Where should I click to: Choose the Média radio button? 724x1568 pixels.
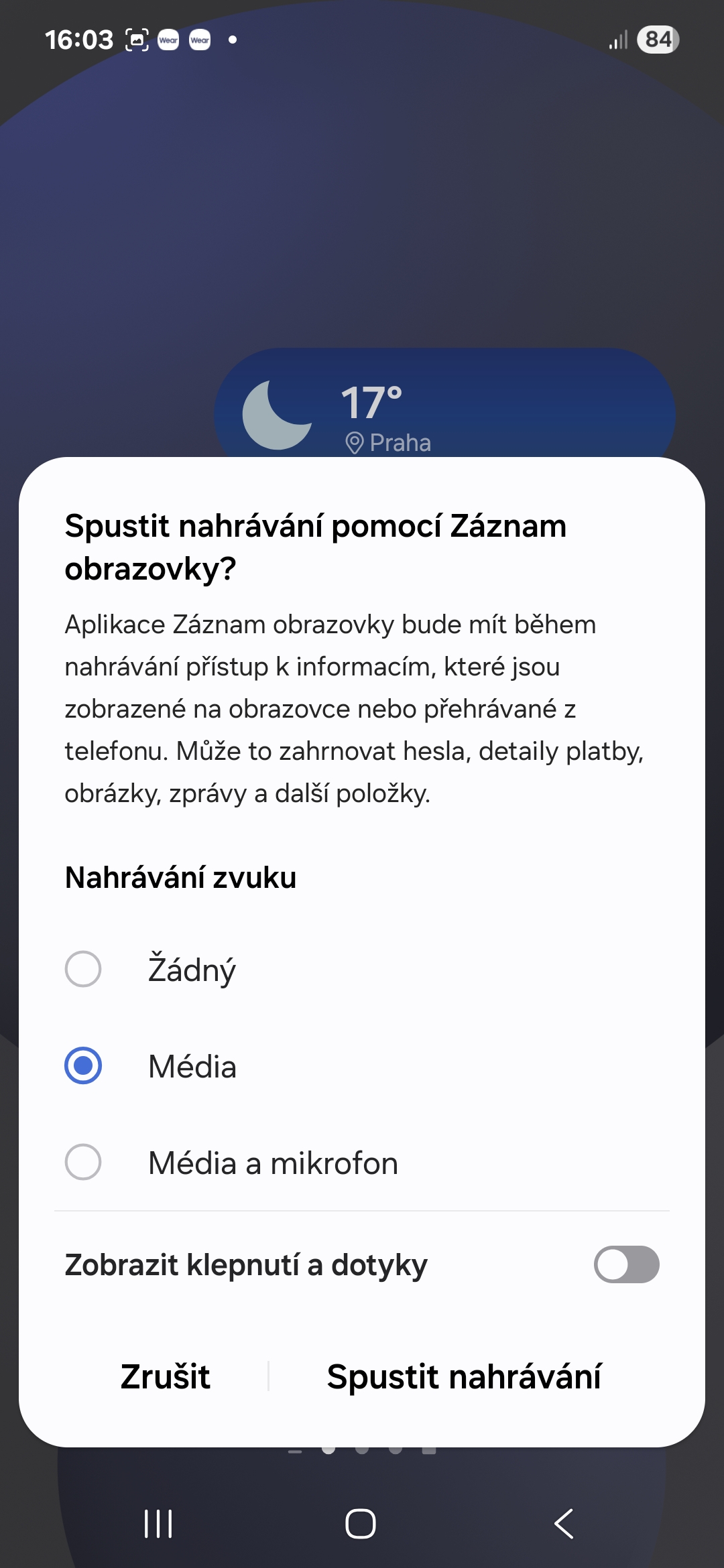(83, 1065)
